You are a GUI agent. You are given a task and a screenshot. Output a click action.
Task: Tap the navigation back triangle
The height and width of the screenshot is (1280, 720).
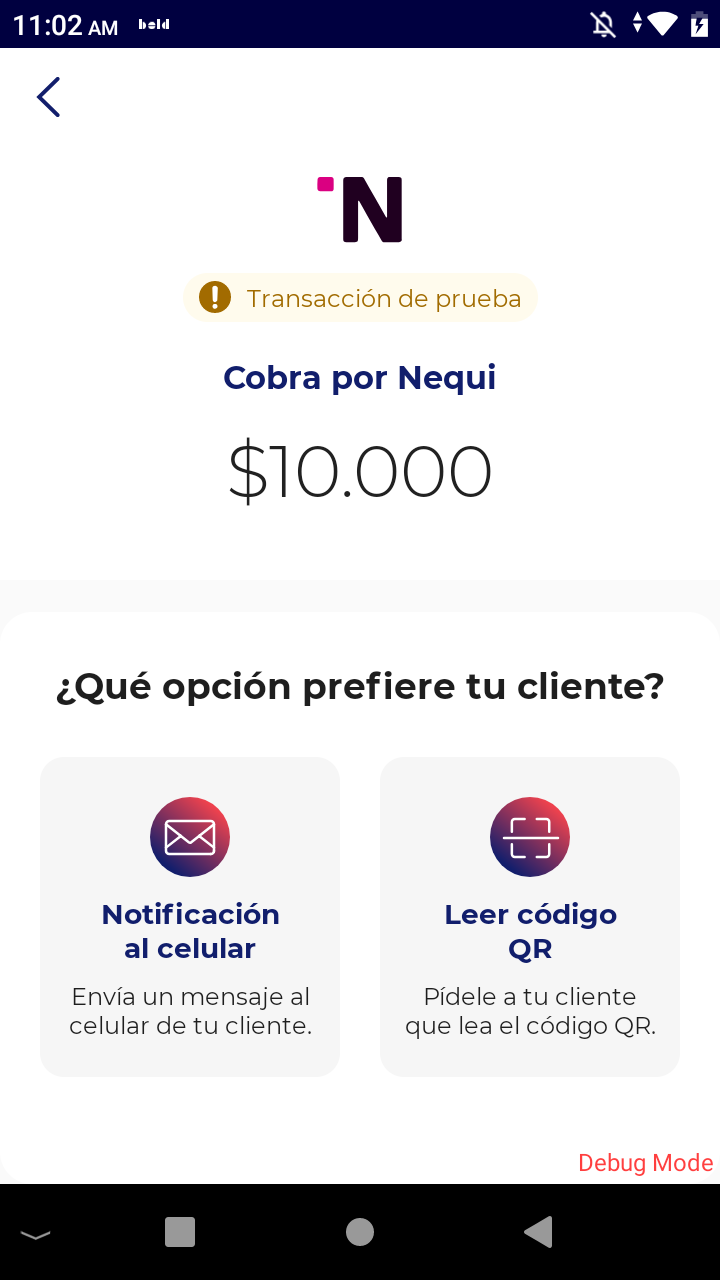(538, 1232)
